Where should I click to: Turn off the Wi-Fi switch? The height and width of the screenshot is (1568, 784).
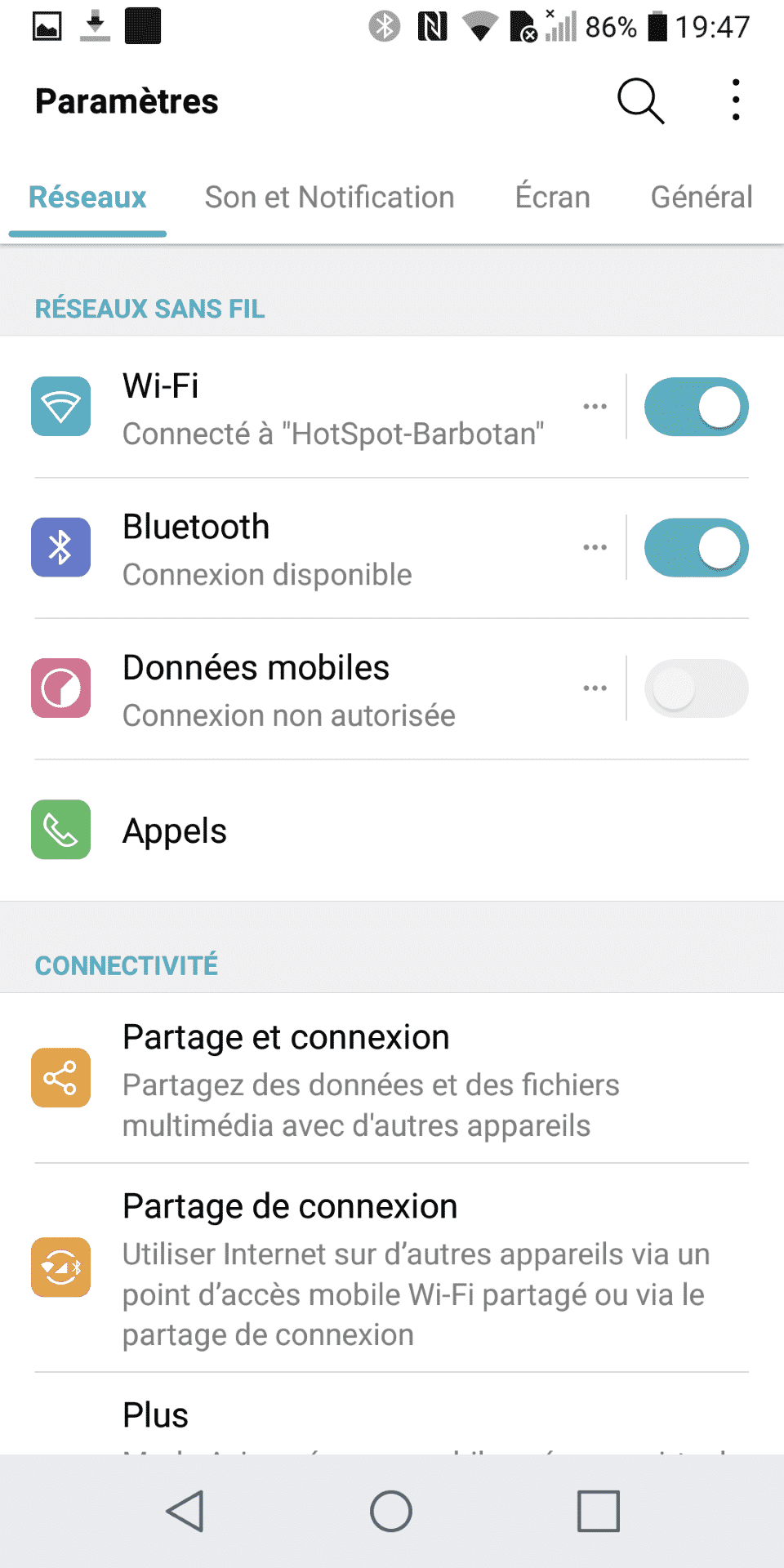point(696,407)
